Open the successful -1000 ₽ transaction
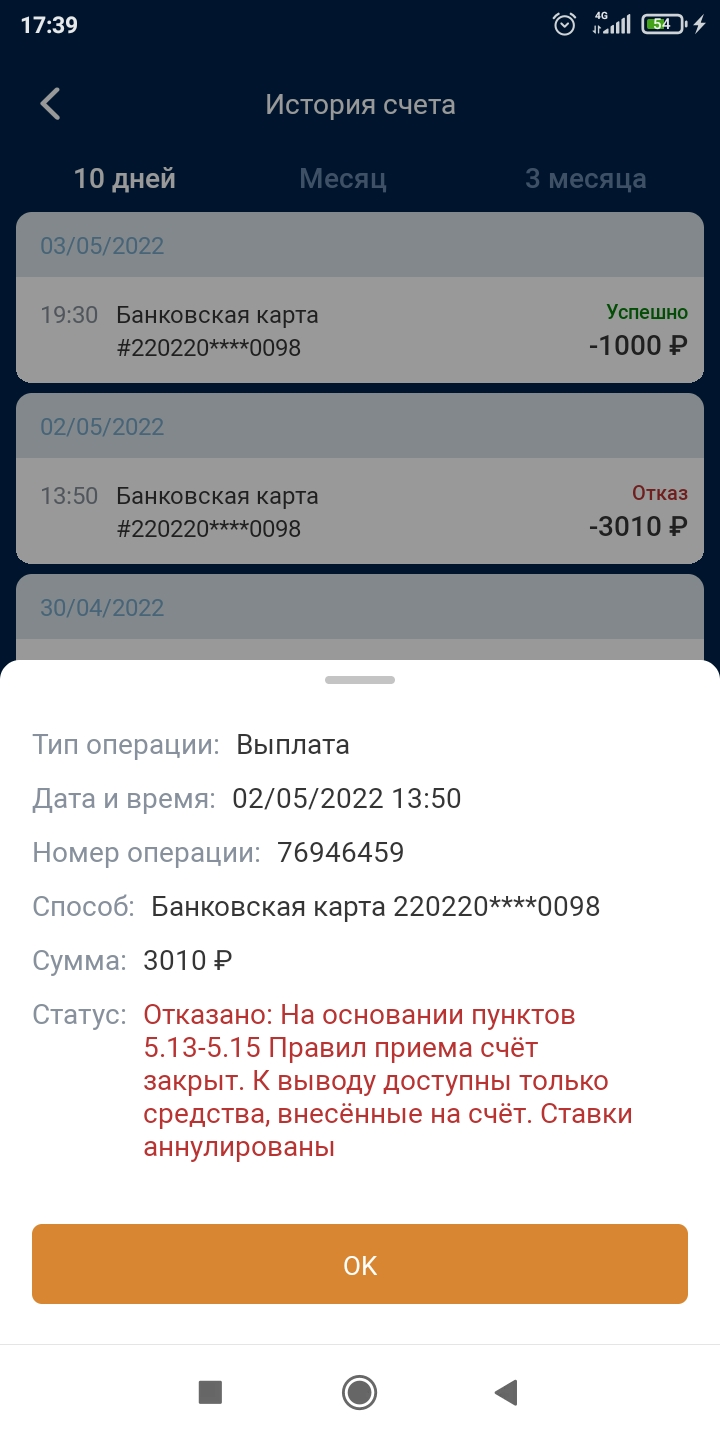The width and height of the screenshot is (720, 1440). [360, 330]
